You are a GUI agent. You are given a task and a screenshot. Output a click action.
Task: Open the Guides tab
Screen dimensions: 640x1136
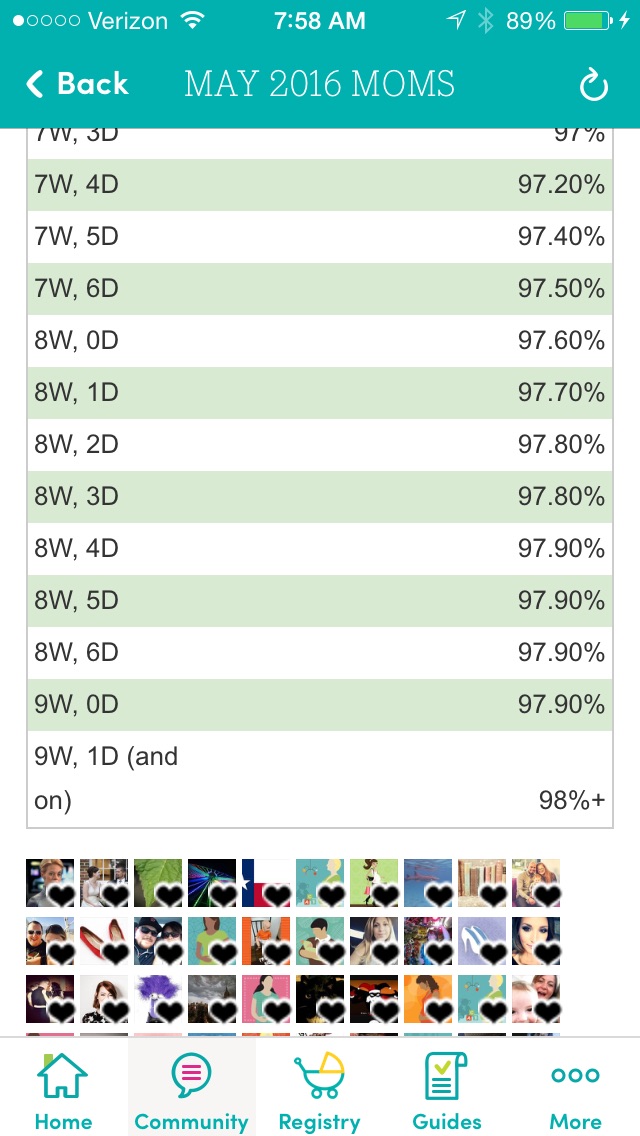coord(447,1092)
